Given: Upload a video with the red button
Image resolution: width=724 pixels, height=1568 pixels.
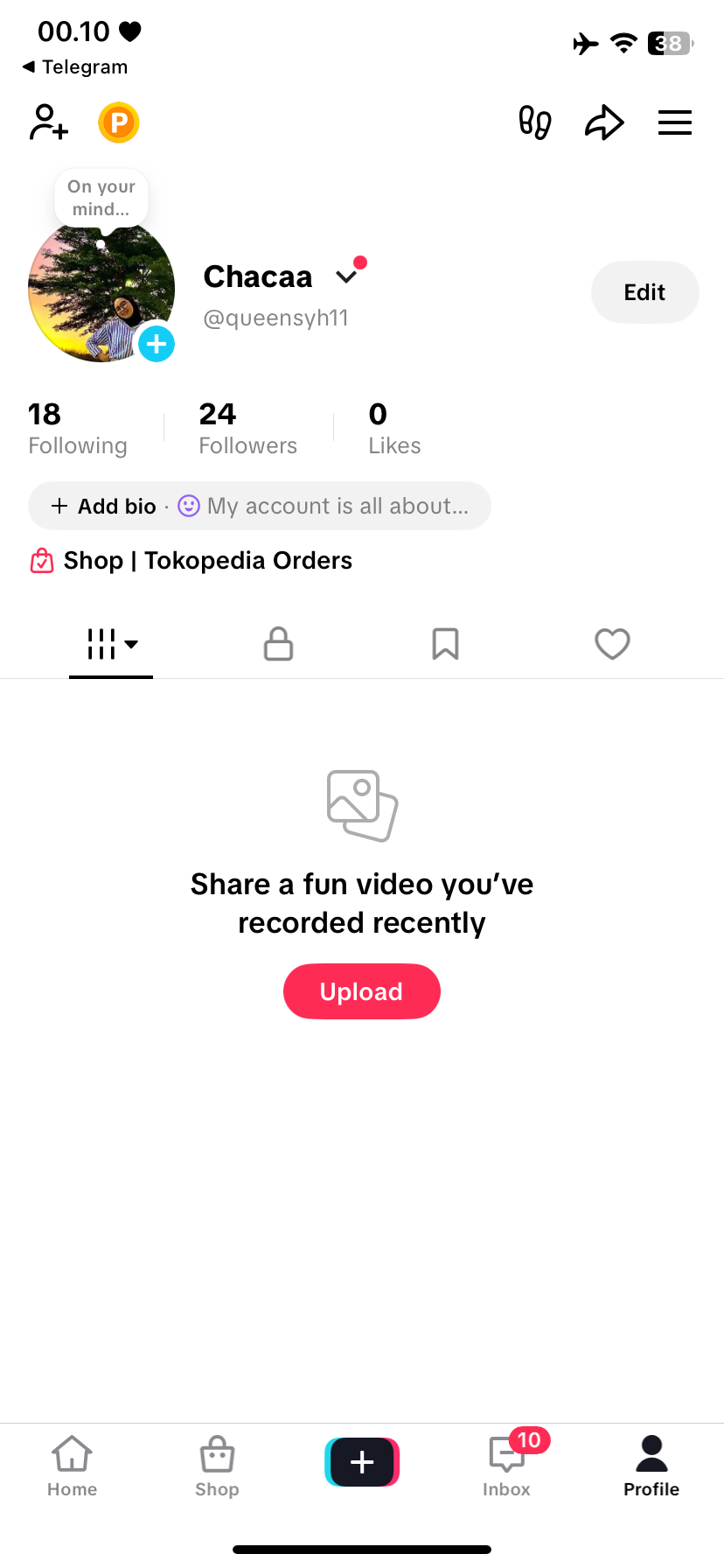Looking at the screenshot, I should click(x=361, y=991).
